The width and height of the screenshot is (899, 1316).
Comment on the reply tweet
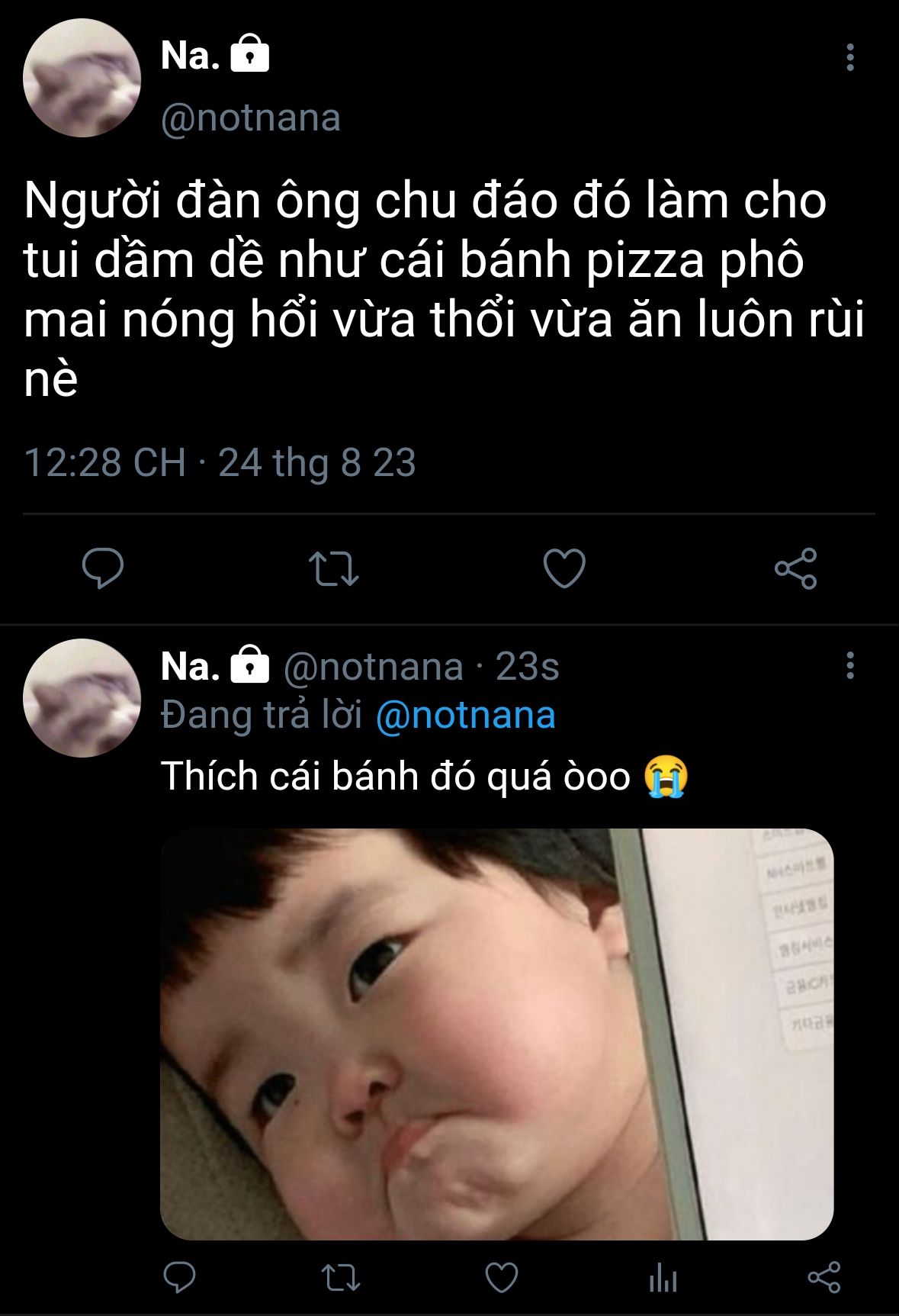(x=180, y=1277)
